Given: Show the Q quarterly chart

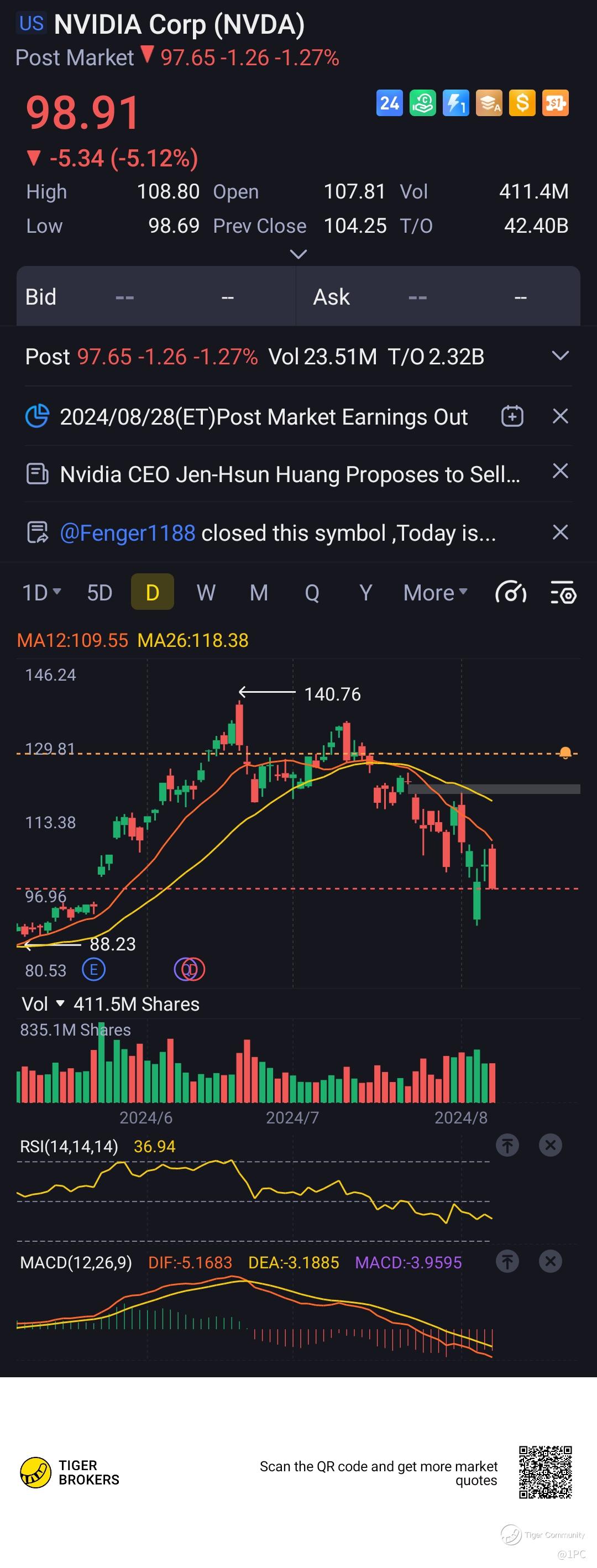Looking at the screenshot, I should pos(312,592).
